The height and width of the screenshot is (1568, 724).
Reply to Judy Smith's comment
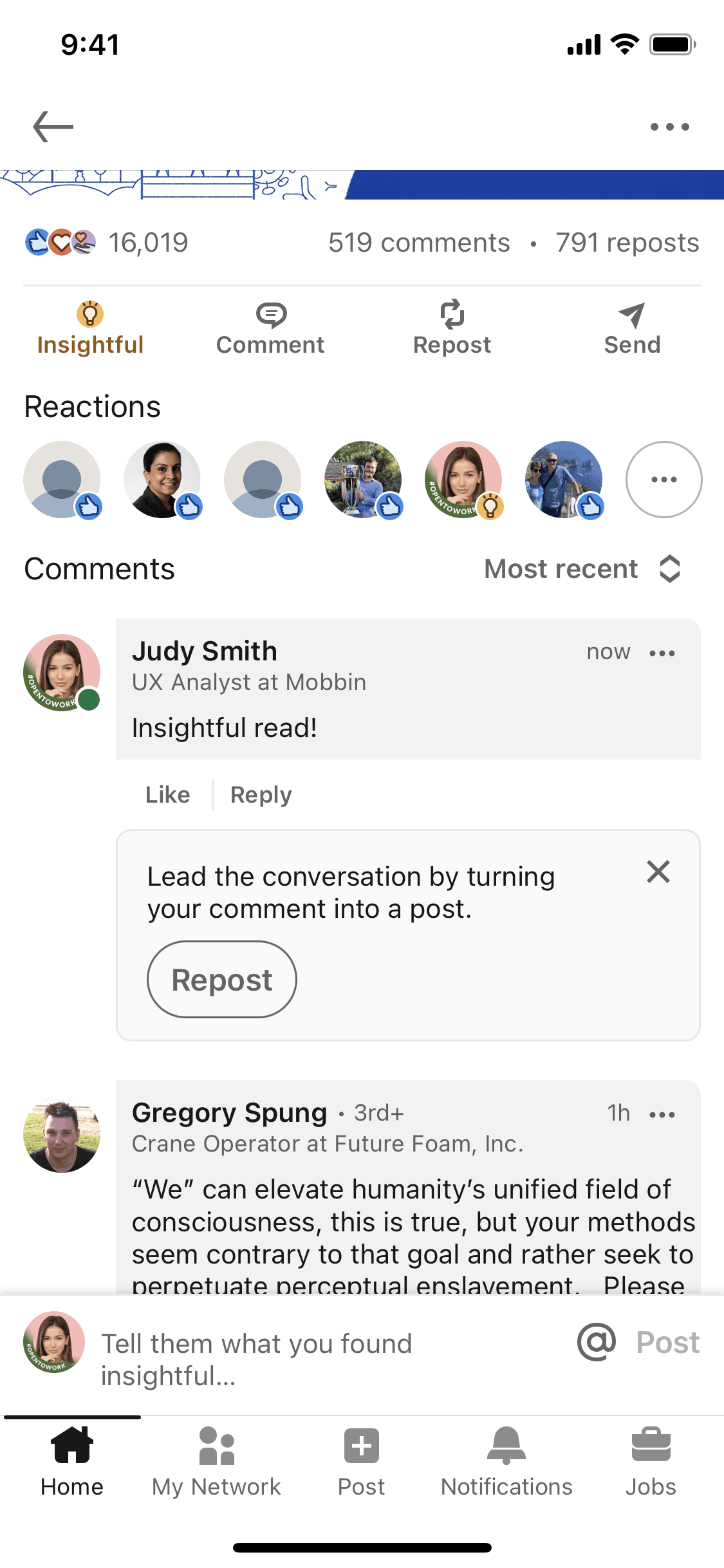pyautogui.click(x=261, y=795)
